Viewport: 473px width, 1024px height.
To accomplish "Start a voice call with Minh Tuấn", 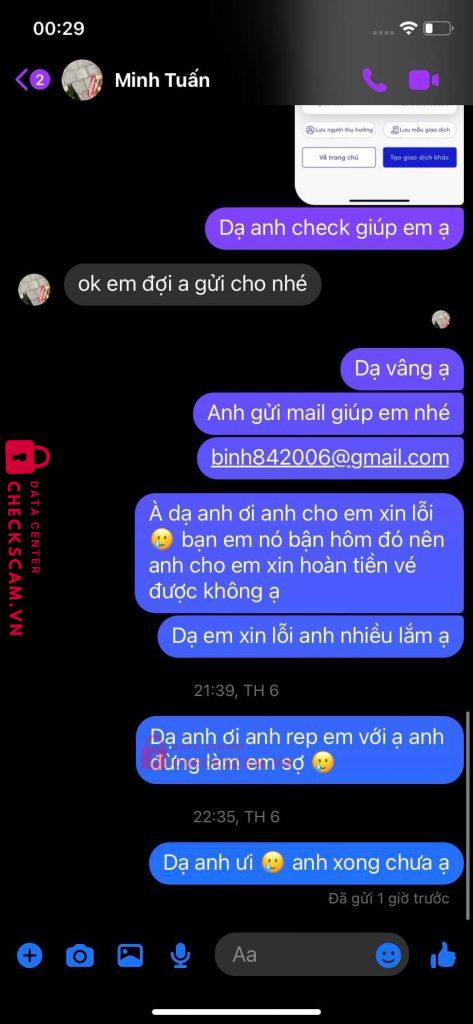I will pyautogui.click(x=374, y=80).
